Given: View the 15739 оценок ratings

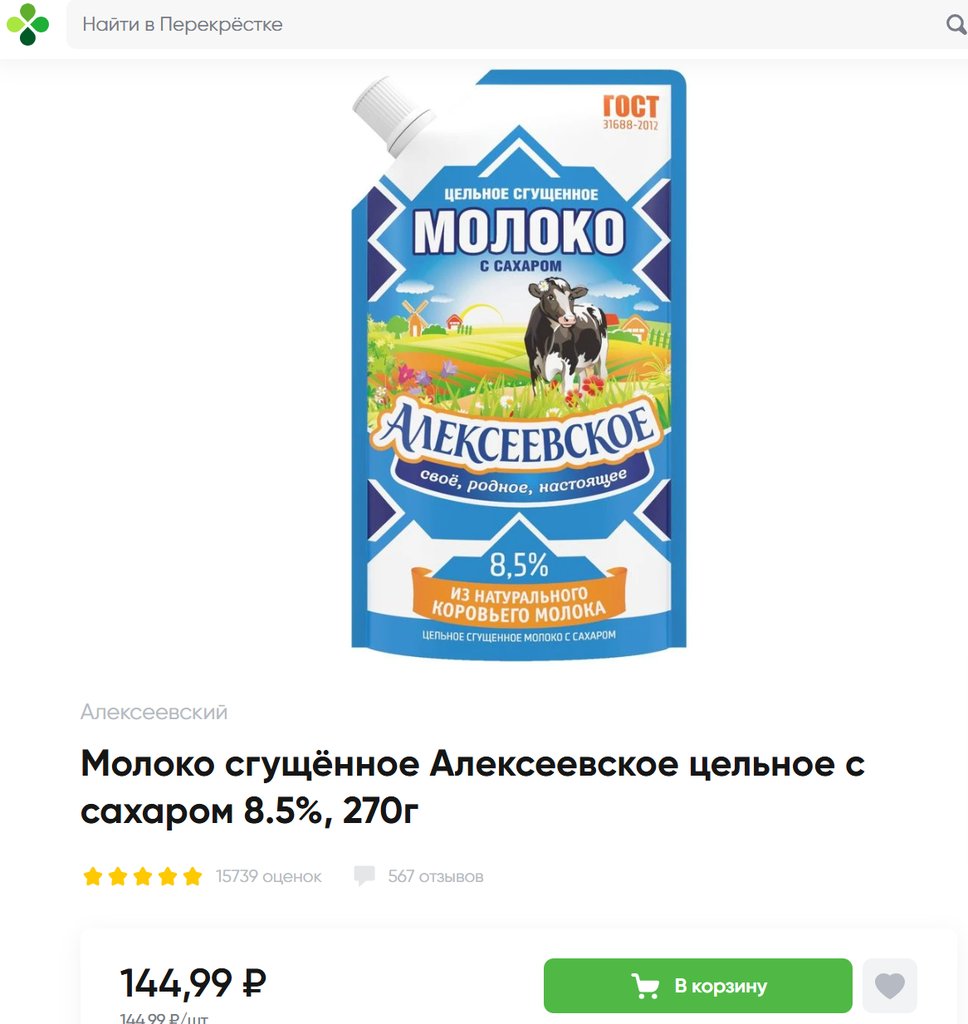Looking at the screenshot, I should (x=268, y=877).
